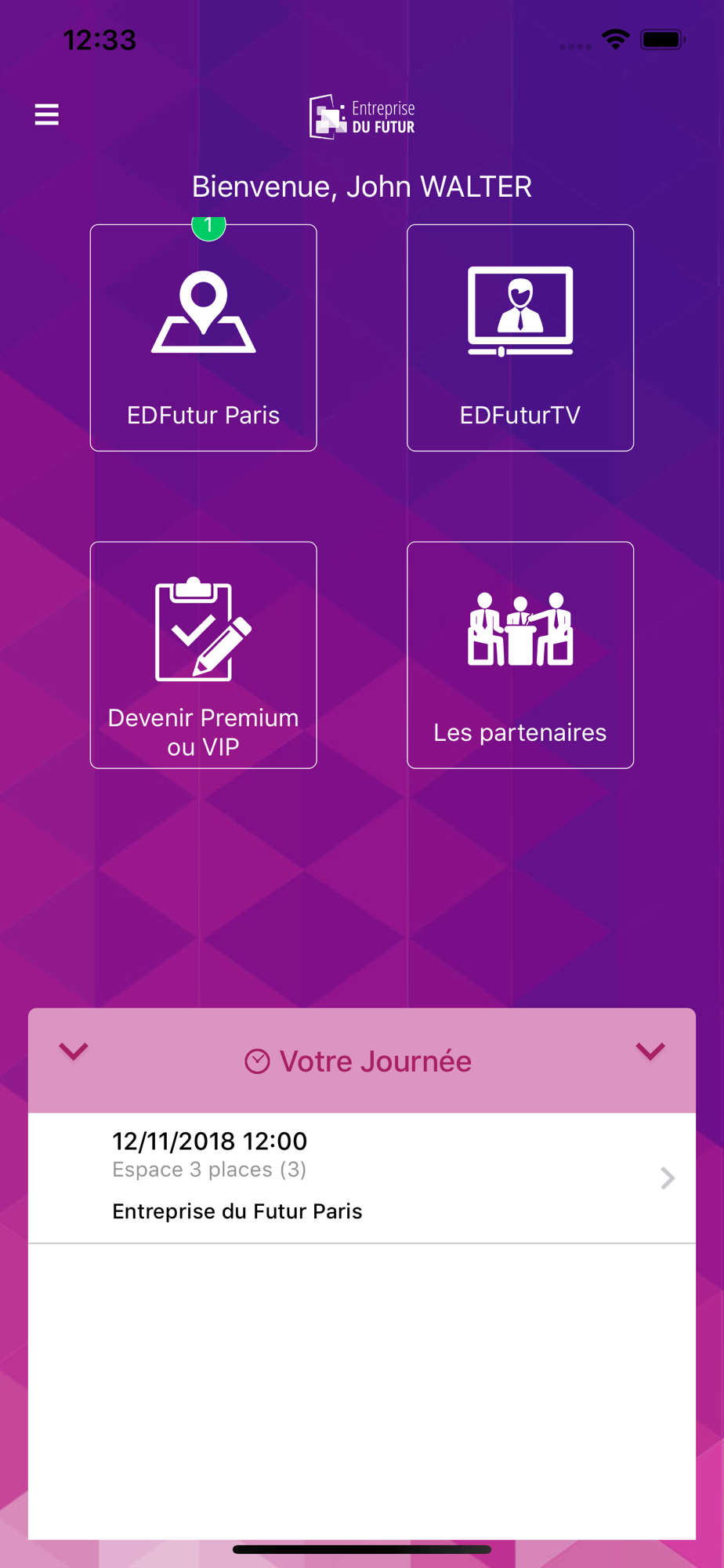Open the EDFuturTV tile
Screen dimensions: 724x1568
520,338
